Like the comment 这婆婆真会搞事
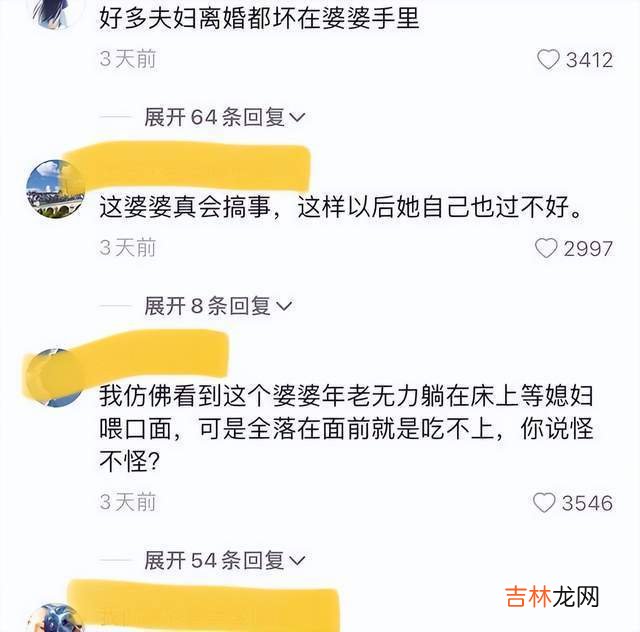The height and width of the screenshot is (632, 640). (x=546, y=248)
